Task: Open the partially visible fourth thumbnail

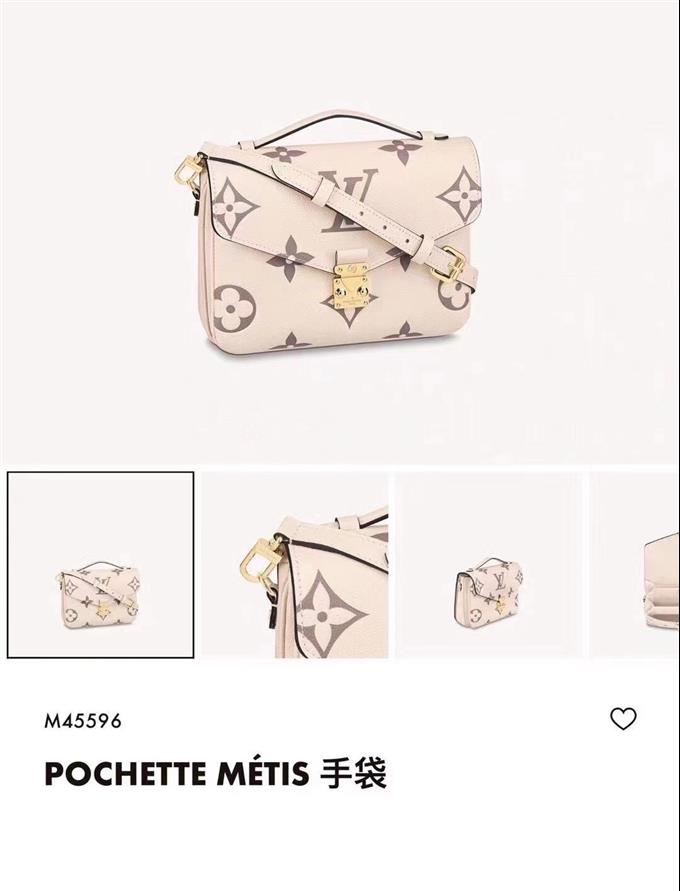Action: point(636,565)
